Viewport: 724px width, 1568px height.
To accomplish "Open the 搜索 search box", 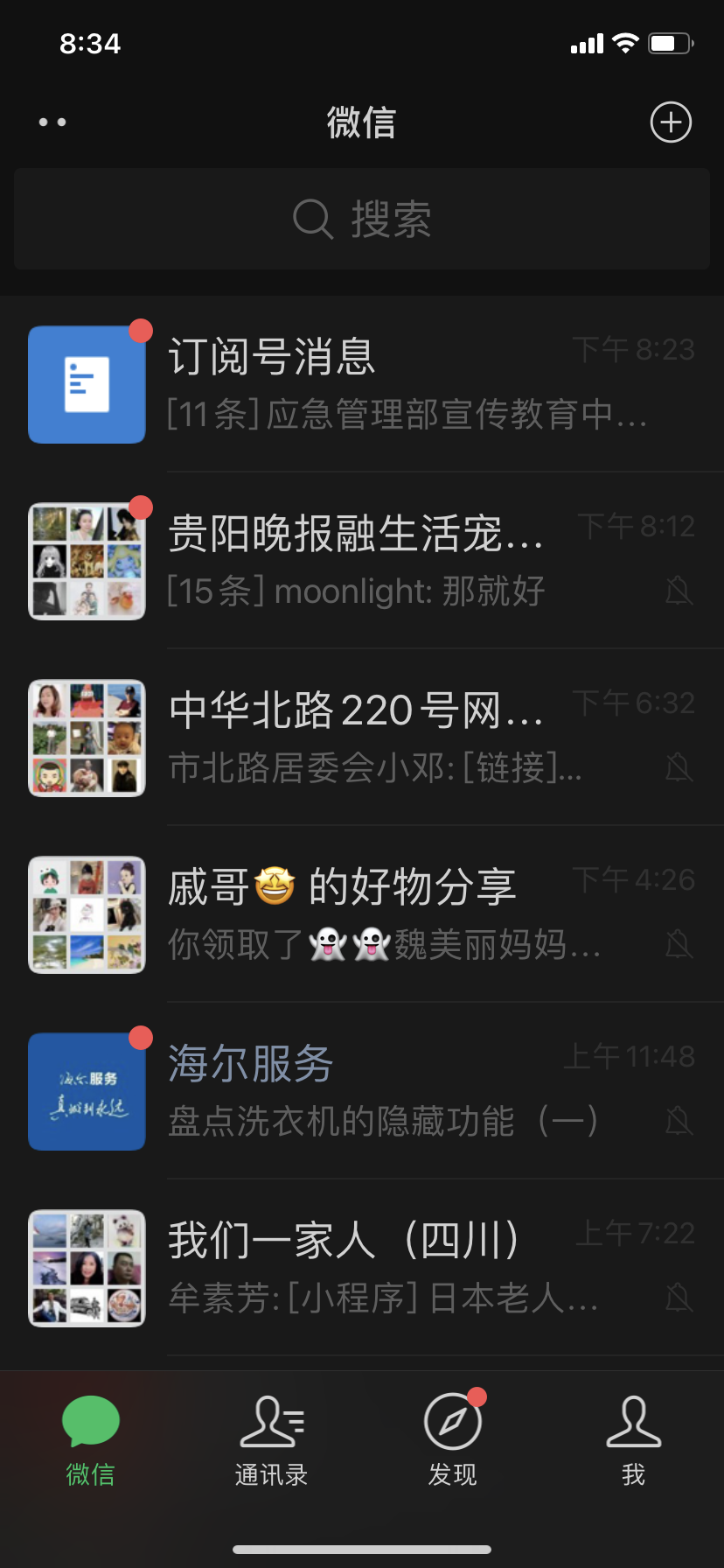I will click(x=362, y=219).
